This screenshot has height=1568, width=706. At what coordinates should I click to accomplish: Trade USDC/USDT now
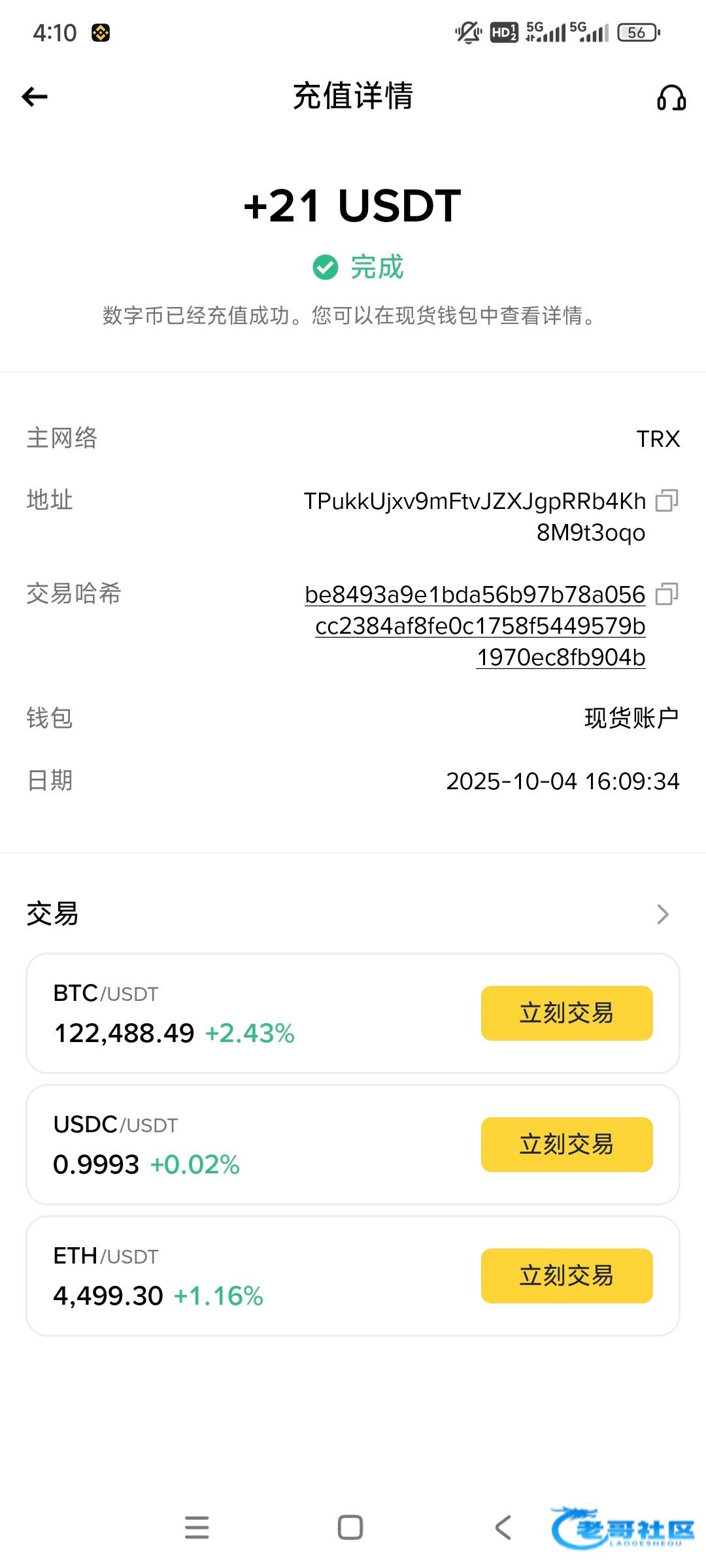coord(567,1145)
